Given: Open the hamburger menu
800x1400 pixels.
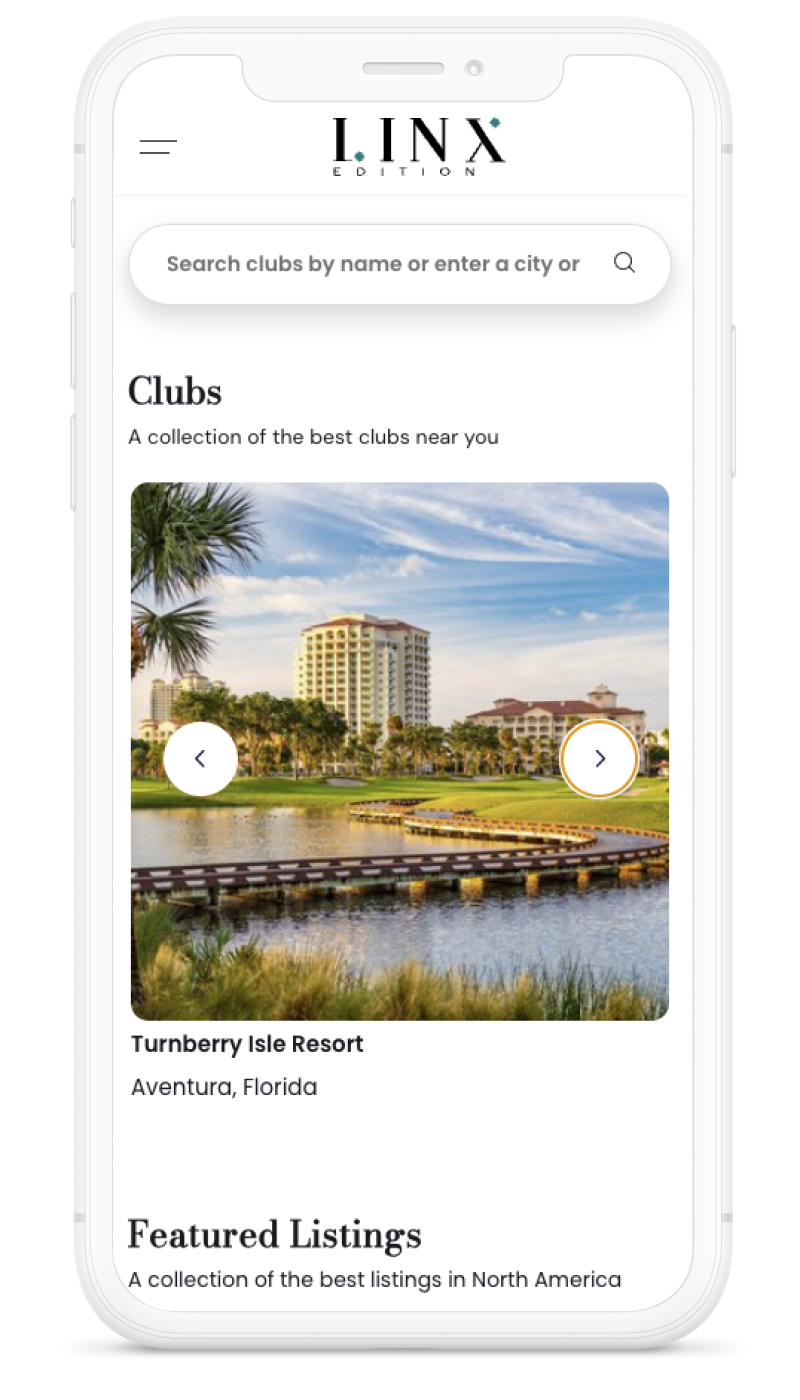Looking at the screenshot, I should 158,148.
